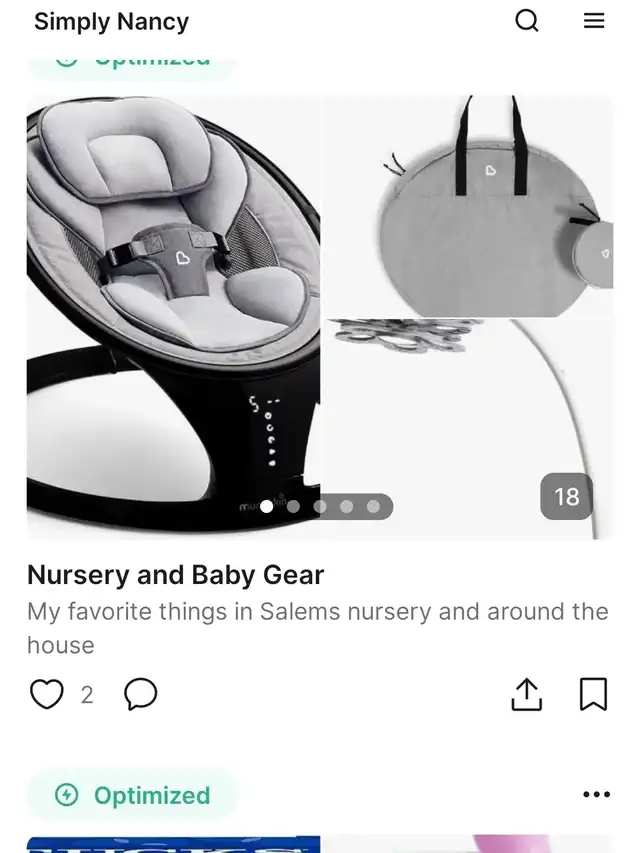Screen dimensions: 640x853
Task: Open the search icon in the header
Action: tap(527, 21)
